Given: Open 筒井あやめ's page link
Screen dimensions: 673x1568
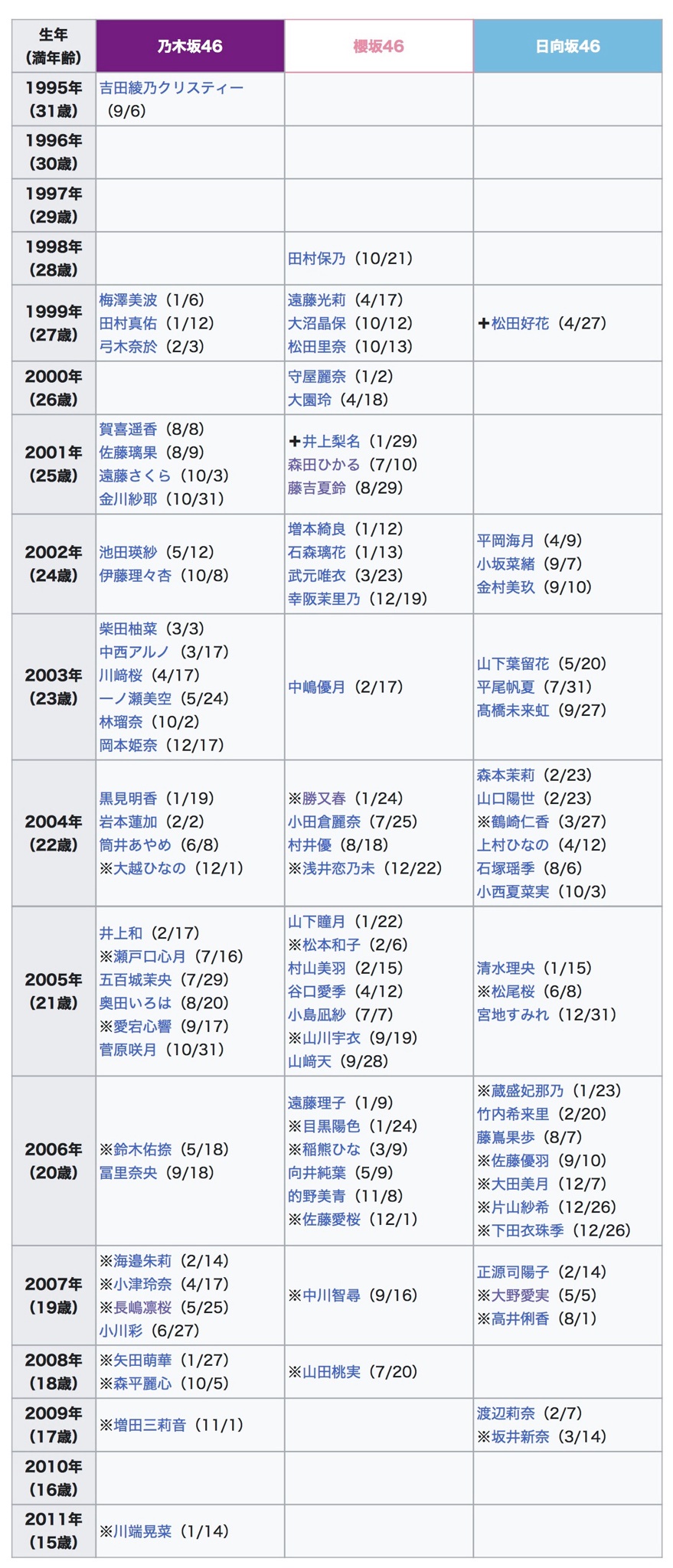Looking at the screenshot, I should [x=135, y=844].
